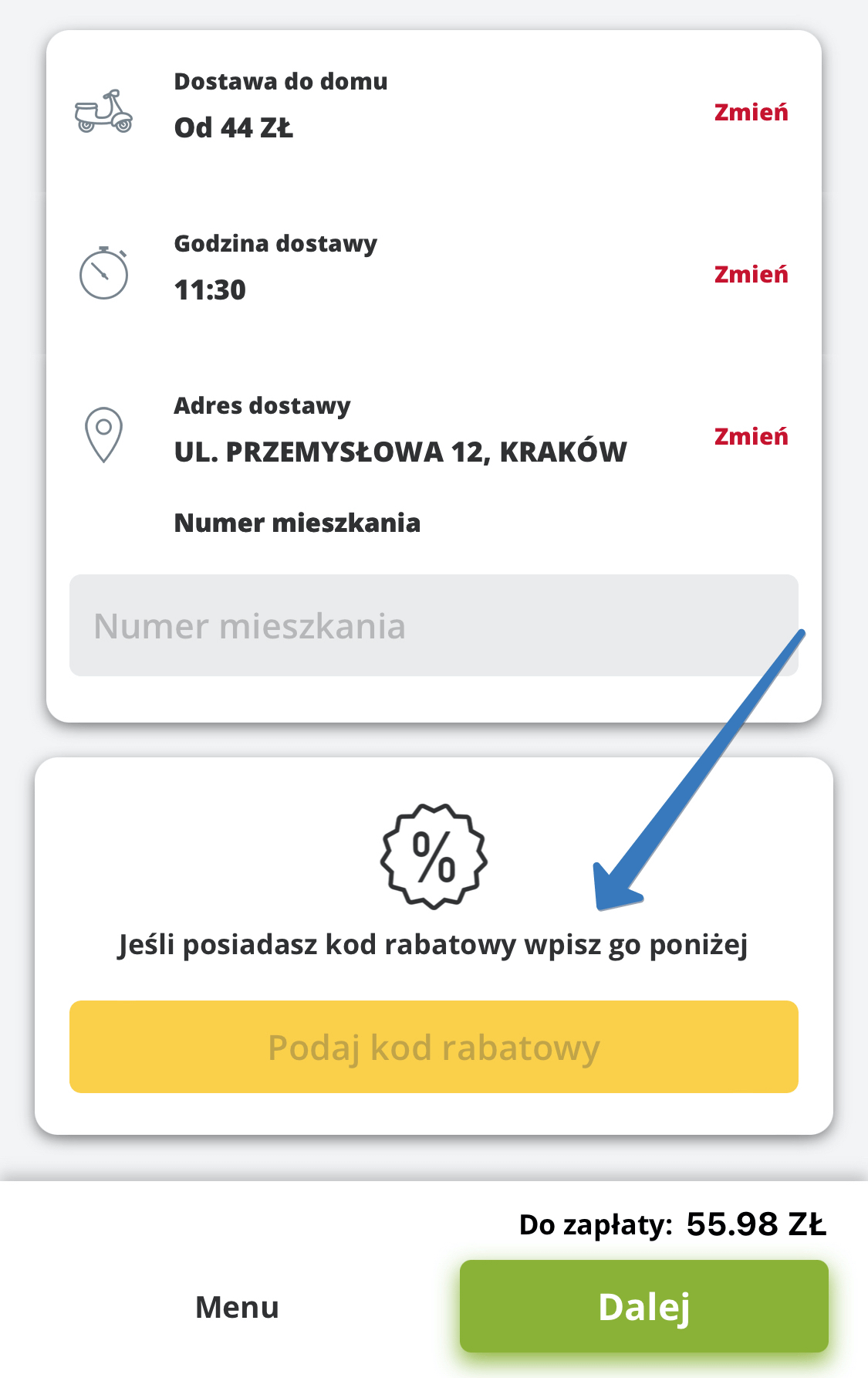Click the Od 44 ZŁ price label

[x=234, y=129]
